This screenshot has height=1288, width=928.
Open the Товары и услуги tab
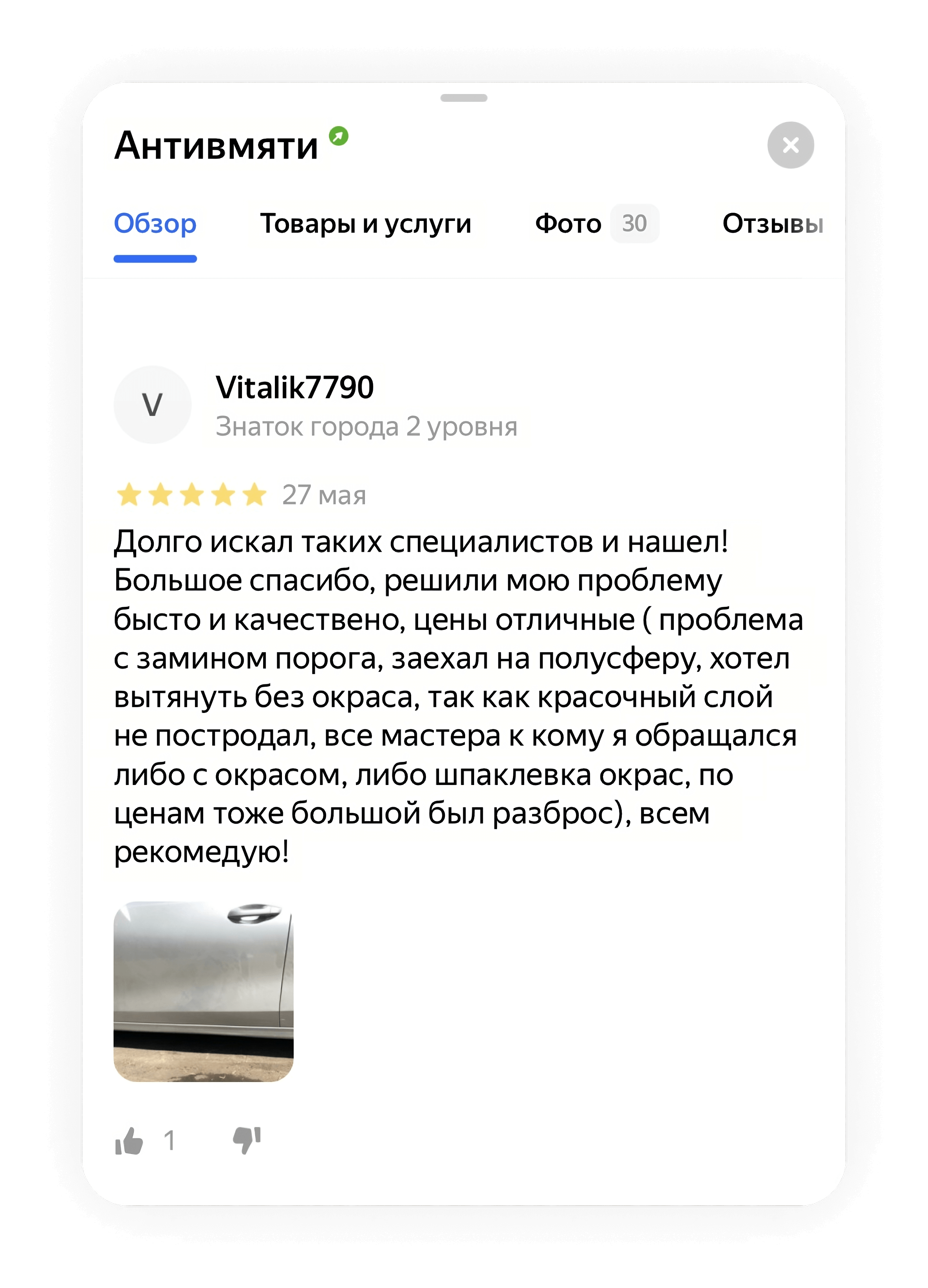coord(366,224)
